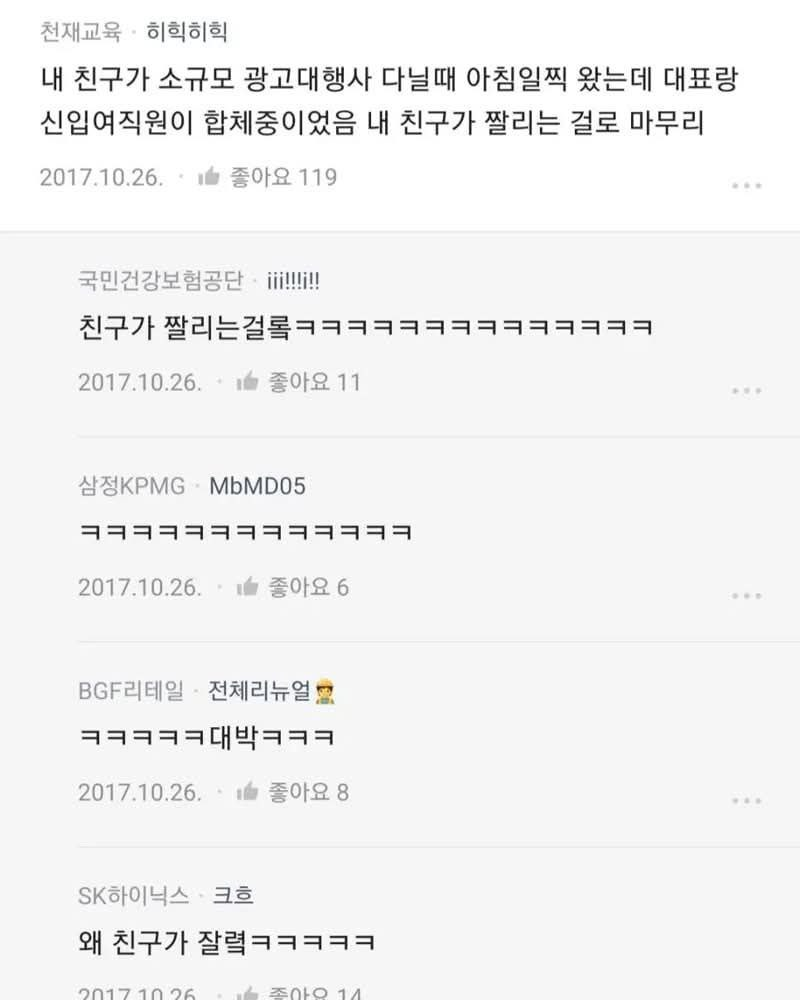Viewport: 800px width, 1000px height.
Task: Open more options for iii!!!i!! comment
Action: click(746, 391)
